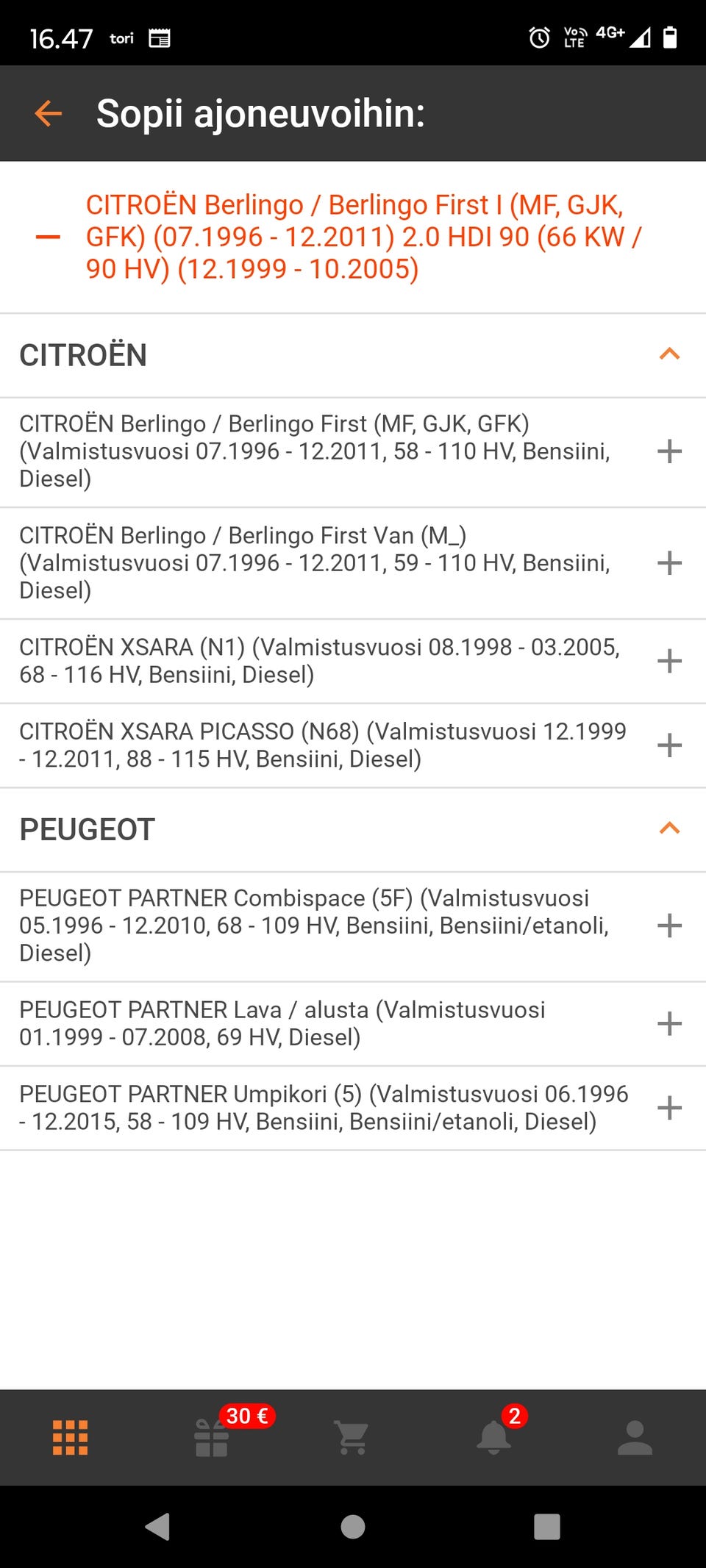Expand CITROËN XSARA (N1) models

pos(669,661)
